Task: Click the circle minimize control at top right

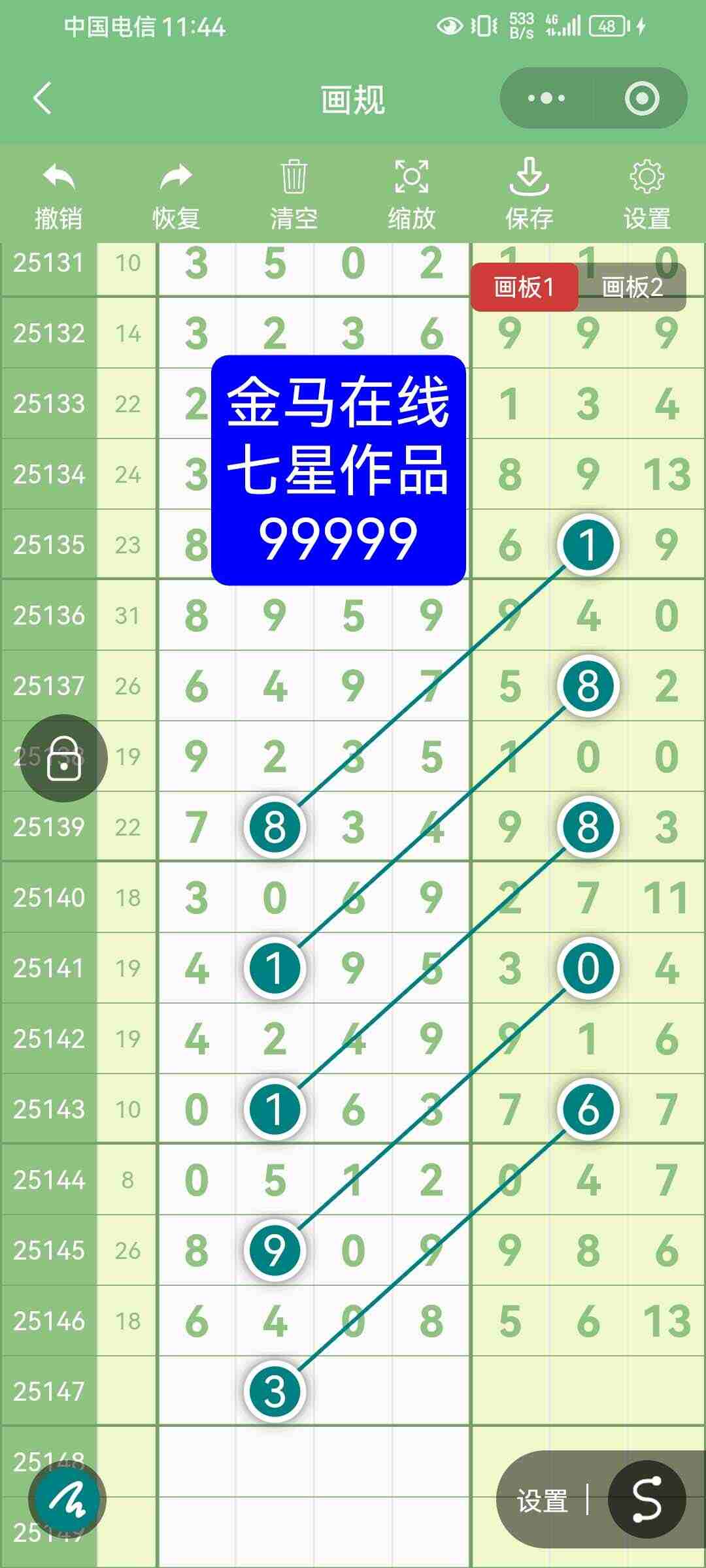Action: [641, 98]
